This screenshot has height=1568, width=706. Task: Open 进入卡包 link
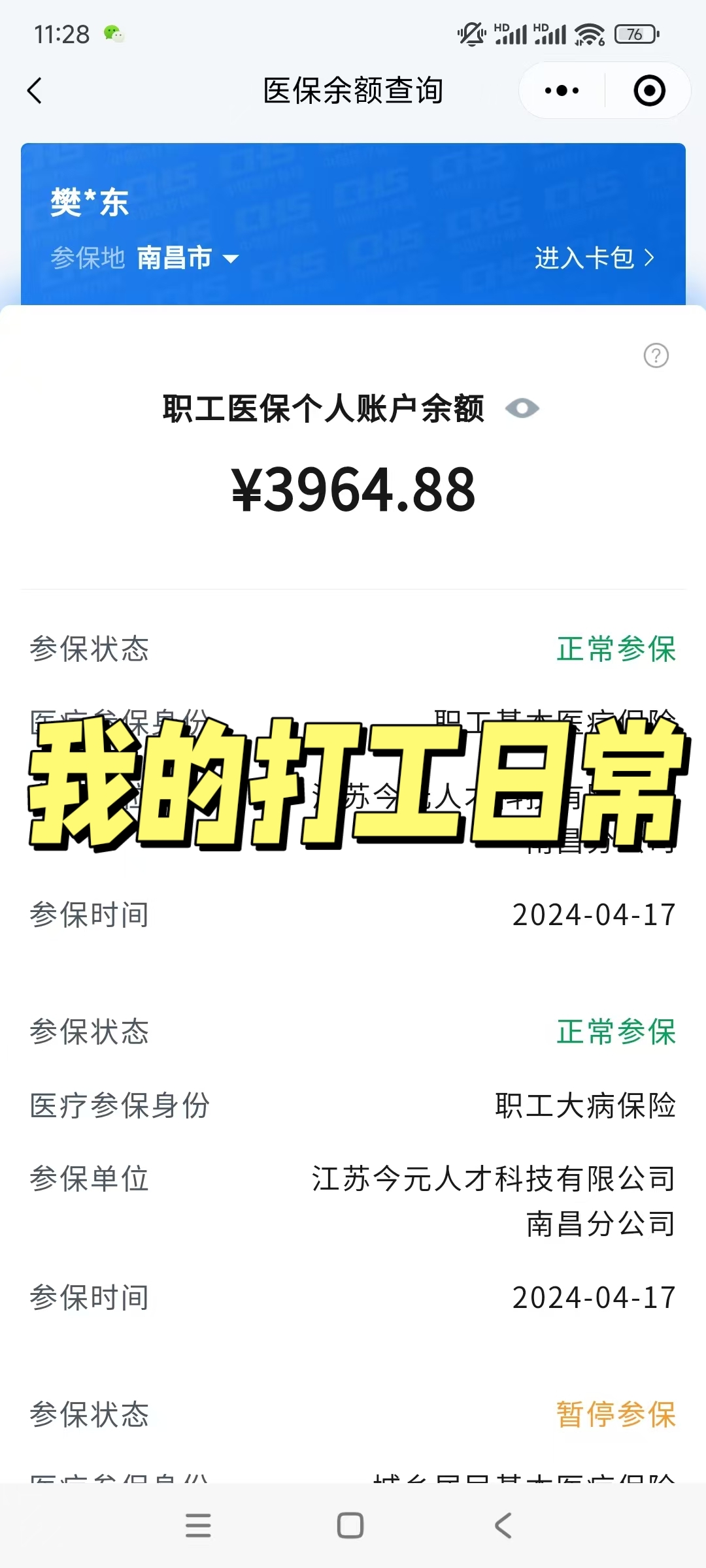594,258
